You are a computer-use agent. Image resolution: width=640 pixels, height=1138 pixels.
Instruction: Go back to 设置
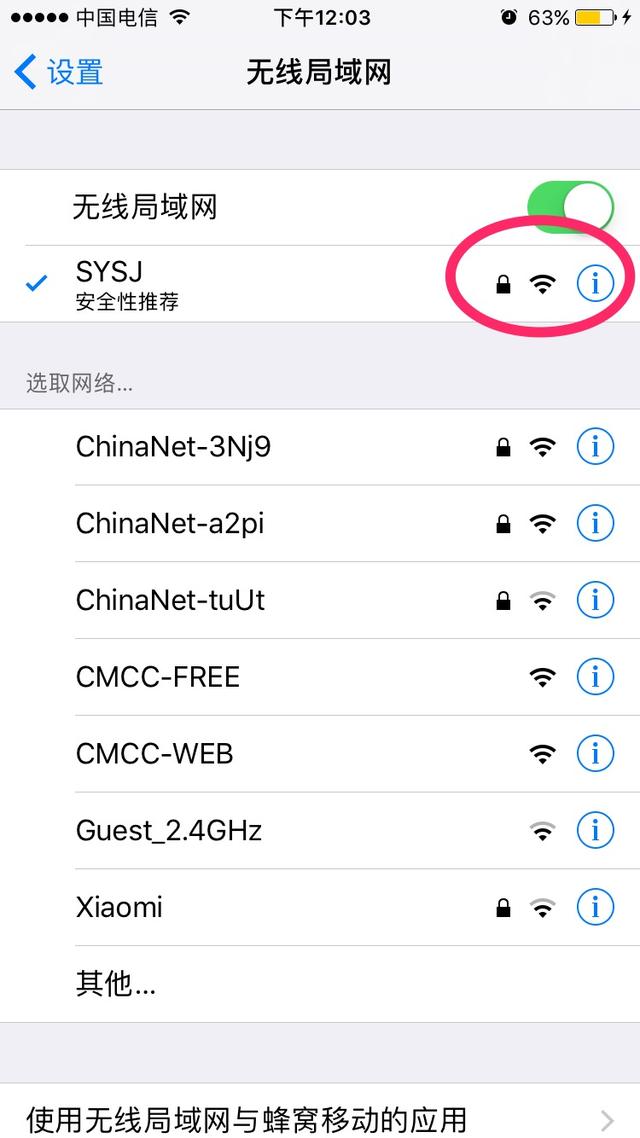point(60,73)
